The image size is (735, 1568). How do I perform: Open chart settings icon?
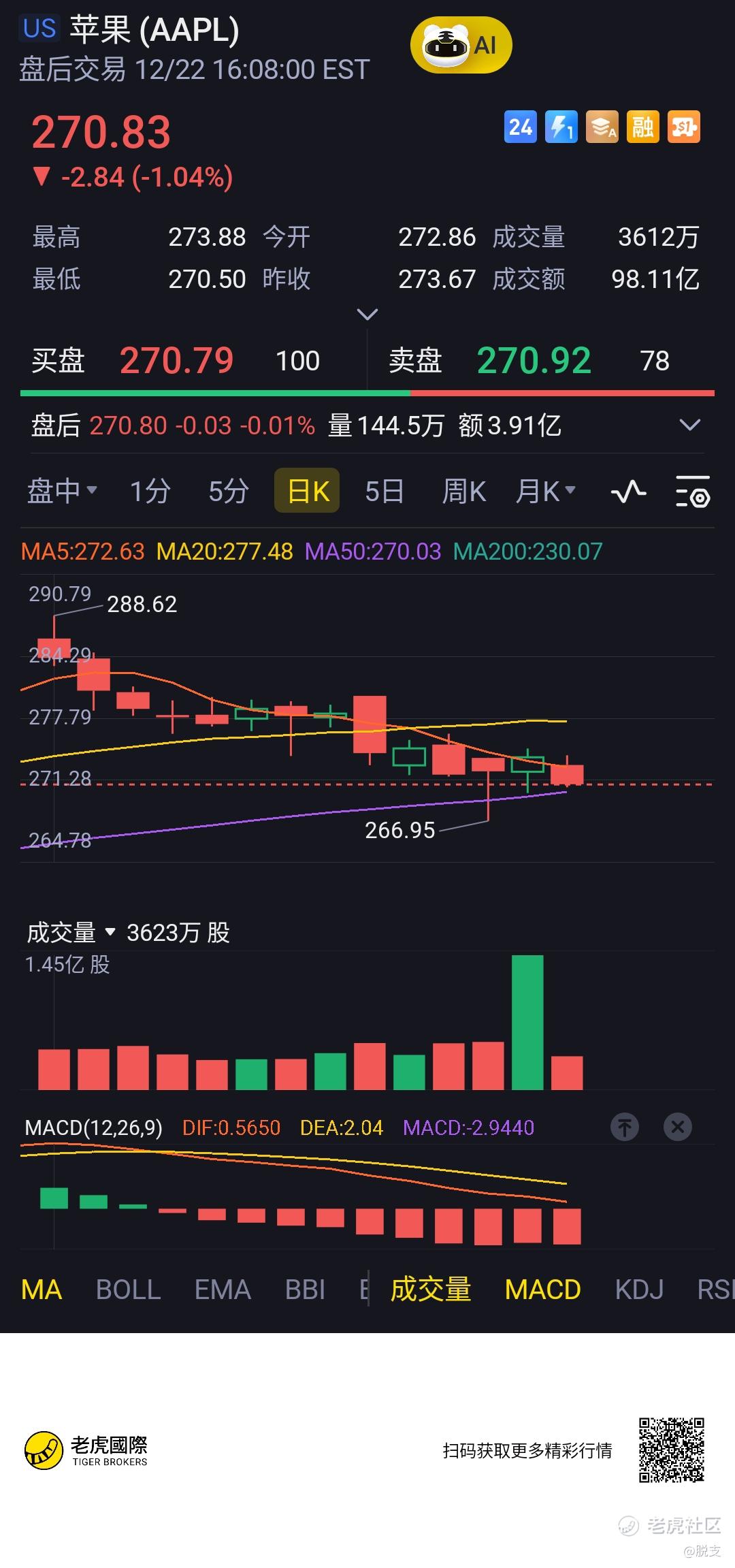click(693, 492)
